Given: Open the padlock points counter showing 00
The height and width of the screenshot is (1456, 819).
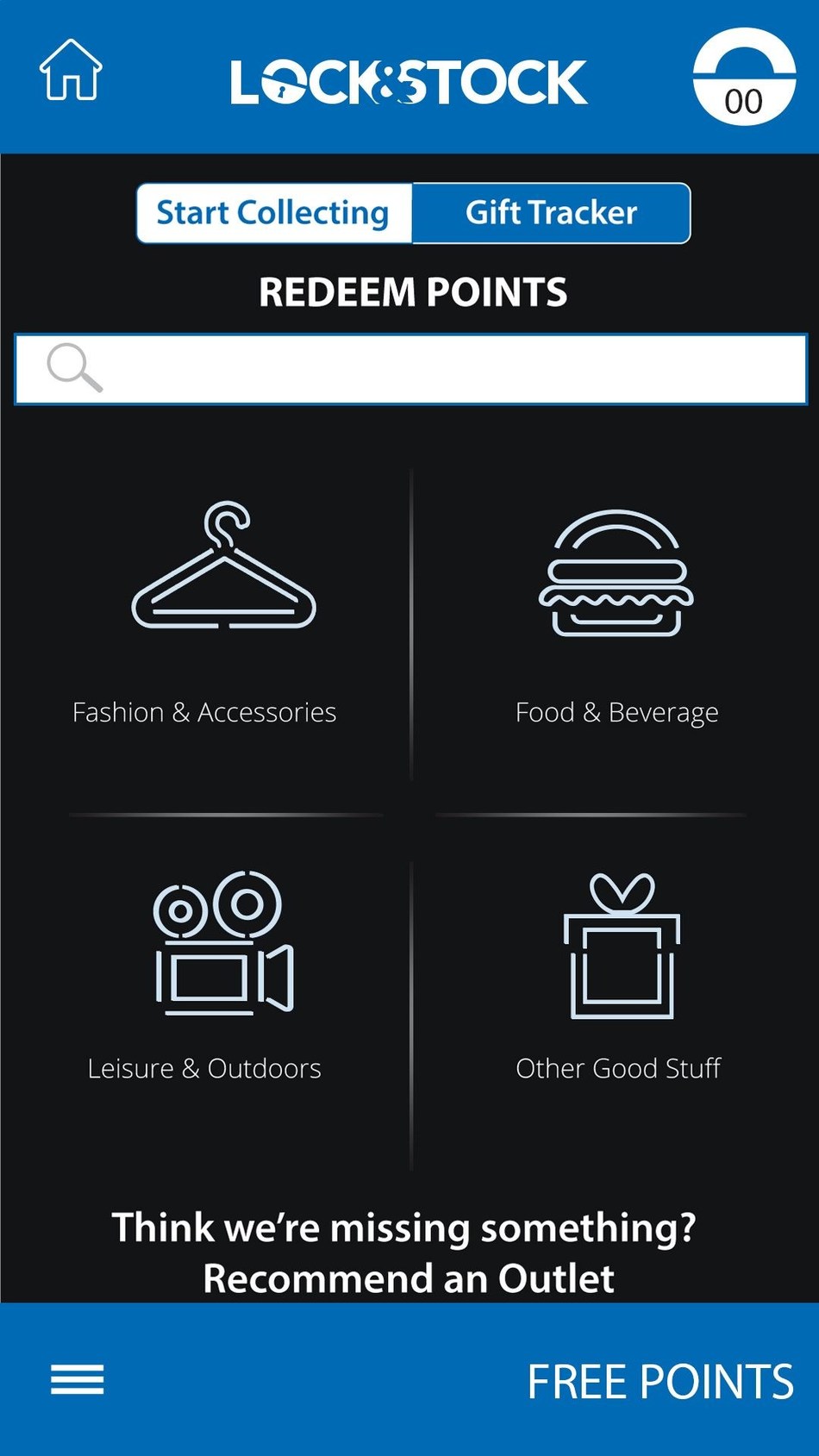Looking at the screenshot, I should tap(746, 78).
